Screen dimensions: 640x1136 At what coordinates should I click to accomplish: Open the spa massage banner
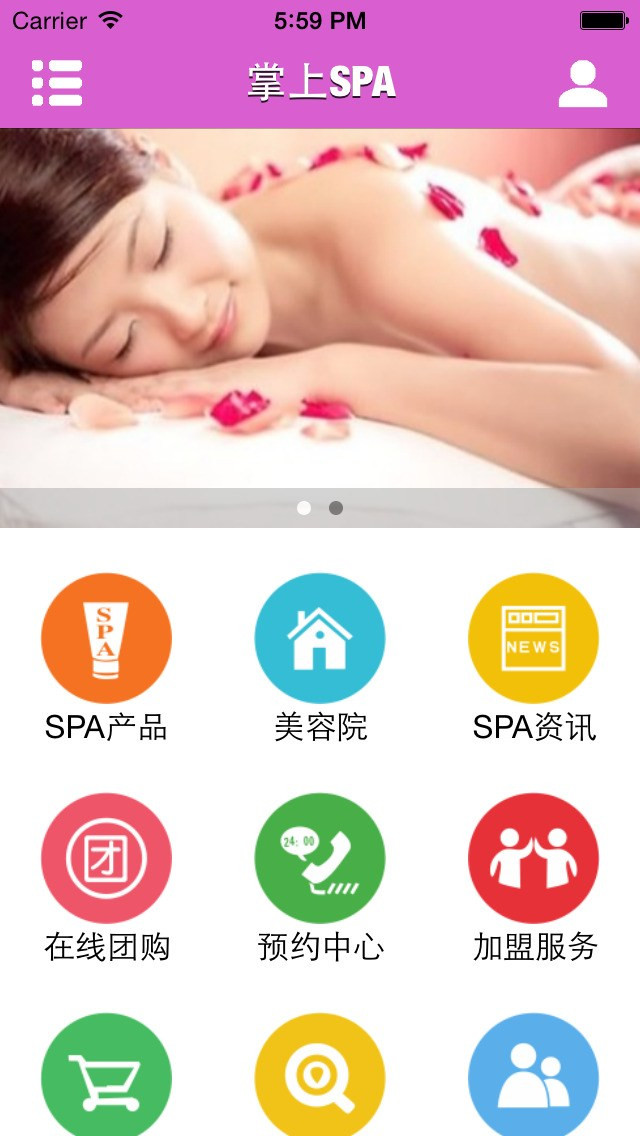click(x=320, y=308)
